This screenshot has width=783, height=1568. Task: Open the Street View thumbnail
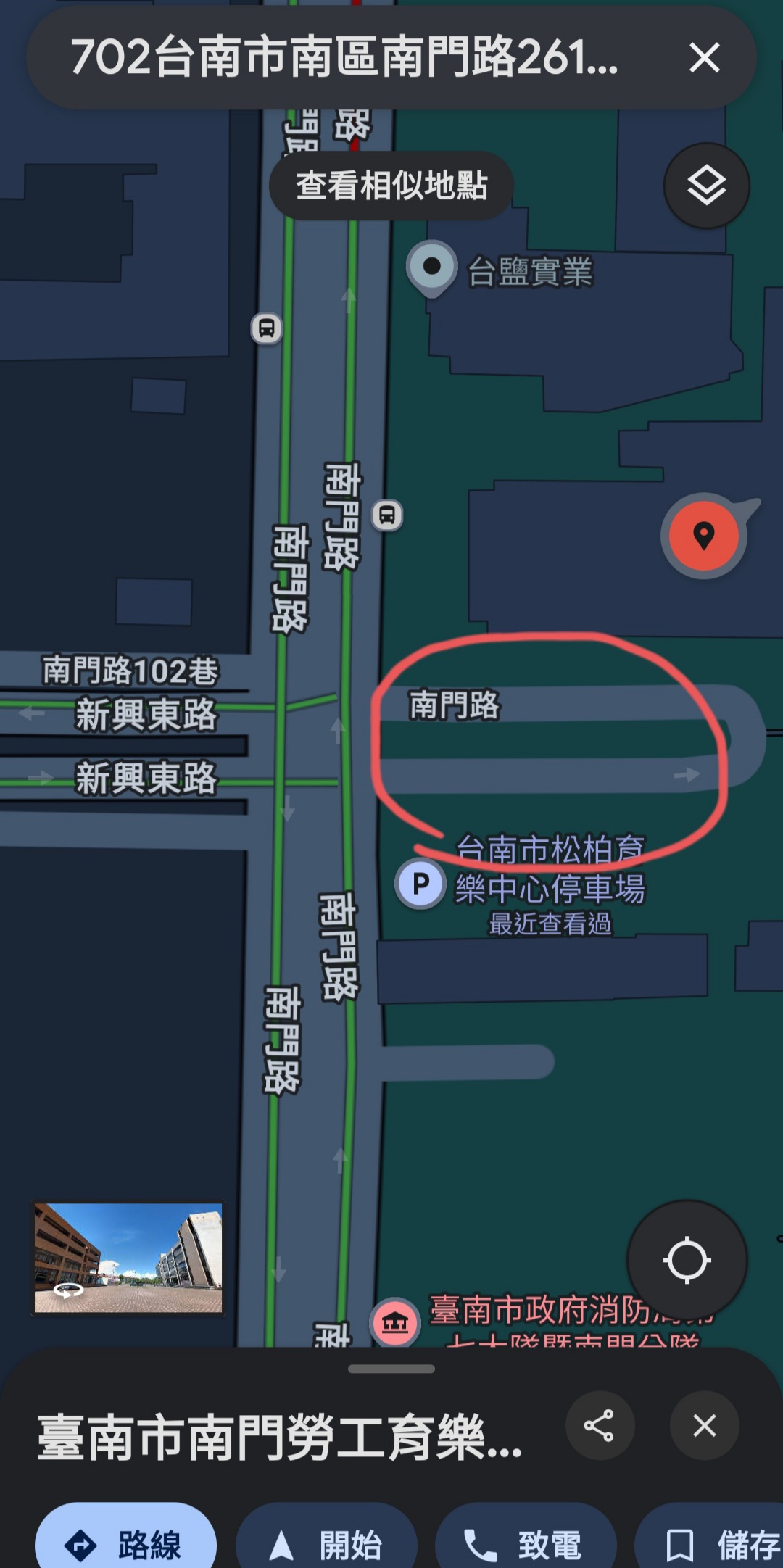128,1258
